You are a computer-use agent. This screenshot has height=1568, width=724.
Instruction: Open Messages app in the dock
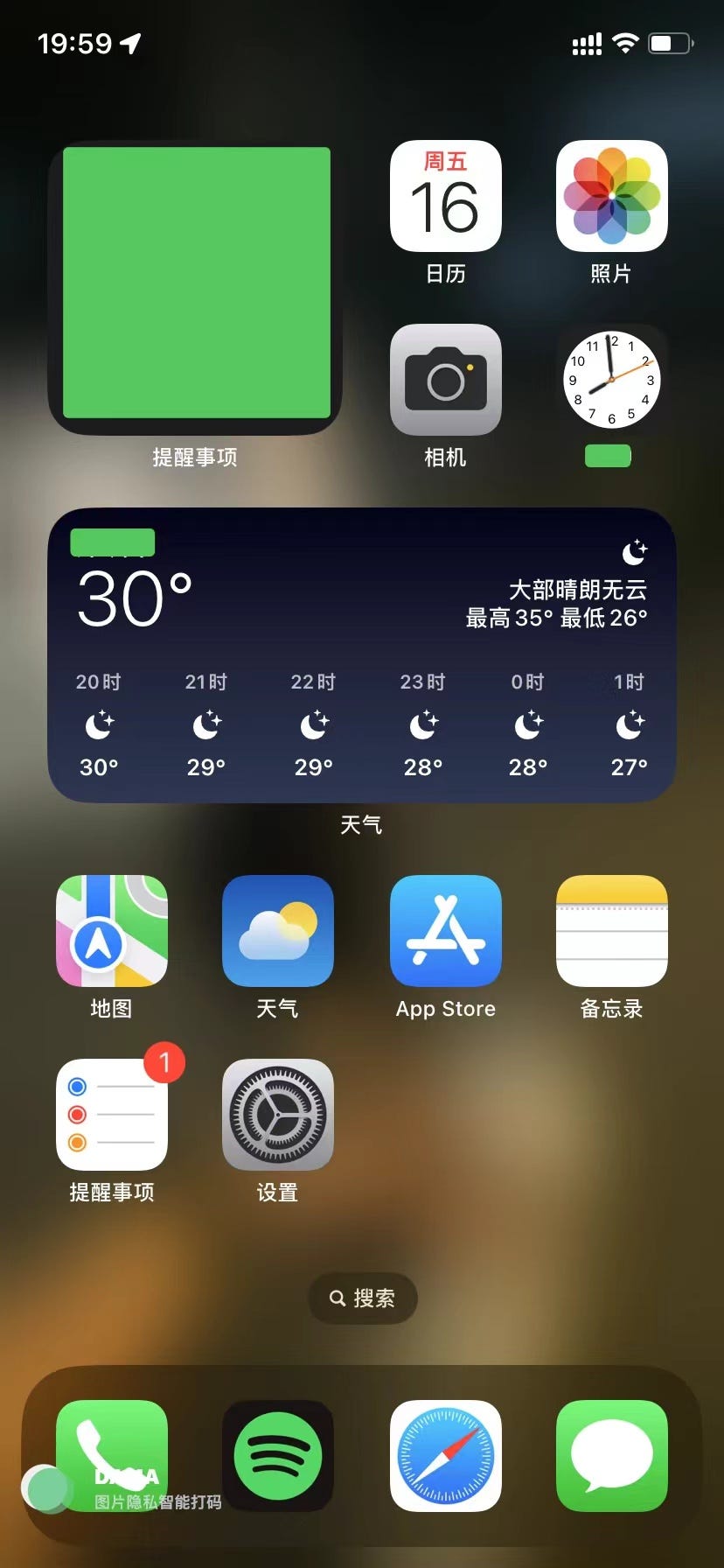(612, 1456)
